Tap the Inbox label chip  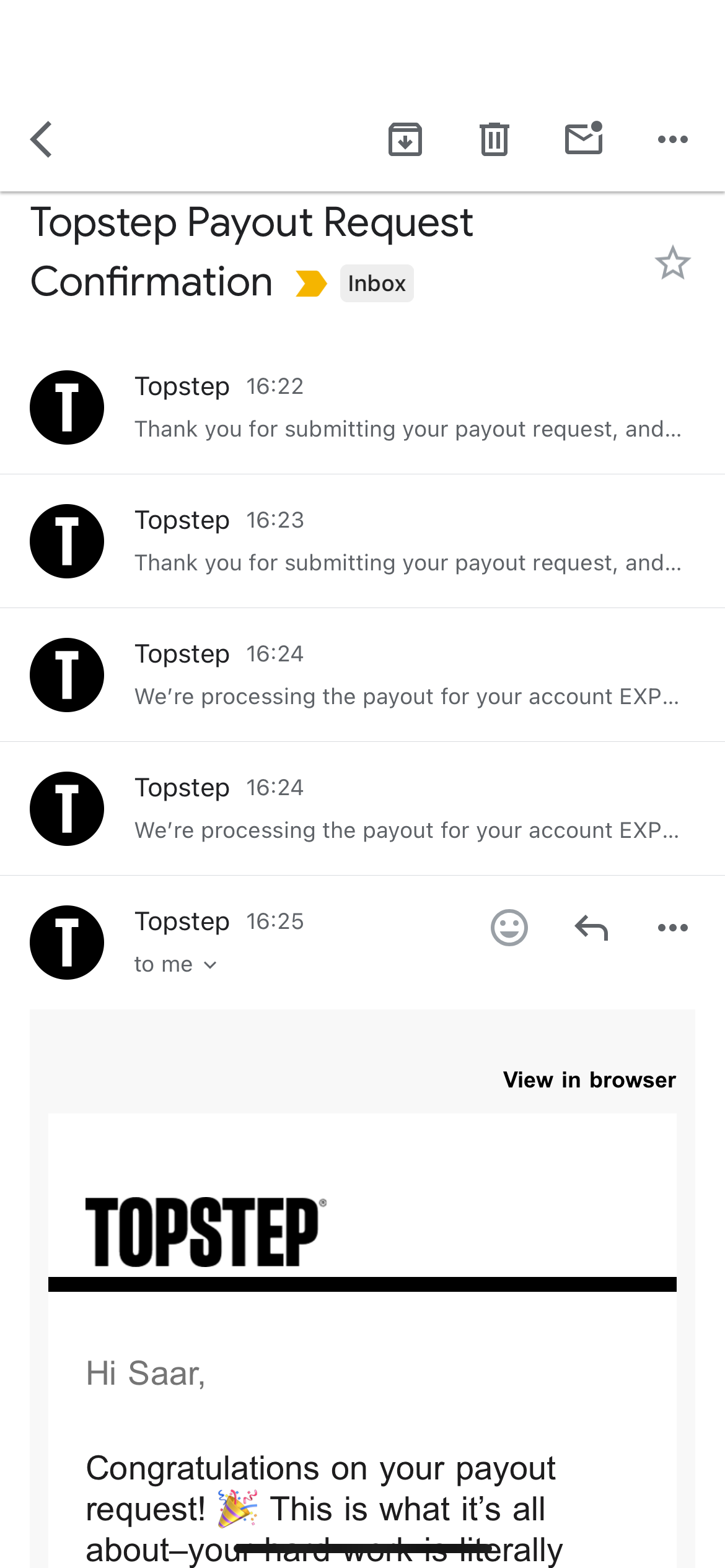pos(376,284)
